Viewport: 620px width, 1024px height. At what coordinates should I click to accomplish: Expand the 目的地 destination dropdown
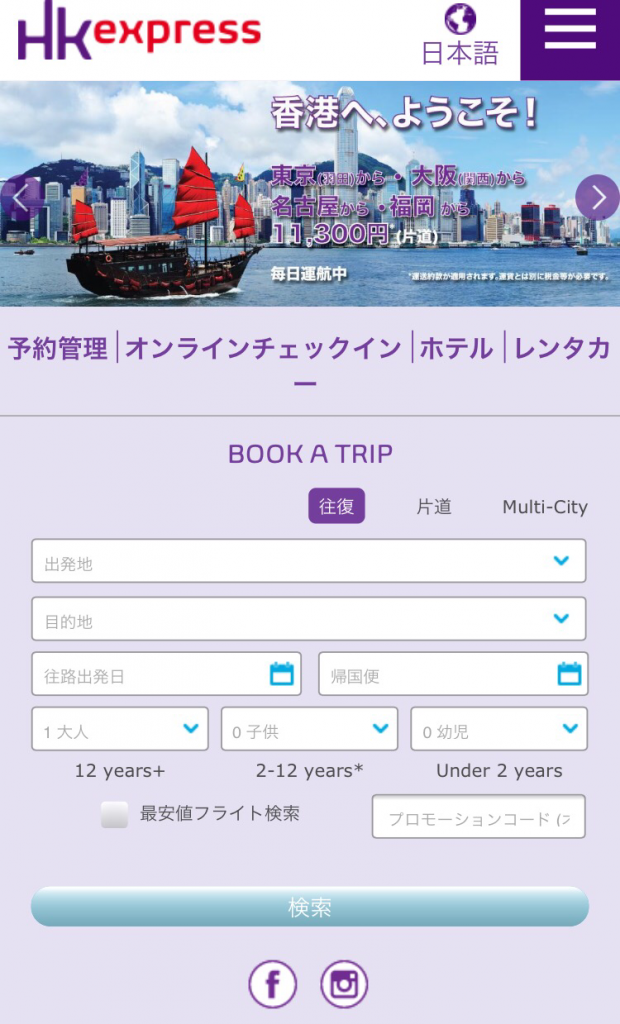(x=308, y=619)
